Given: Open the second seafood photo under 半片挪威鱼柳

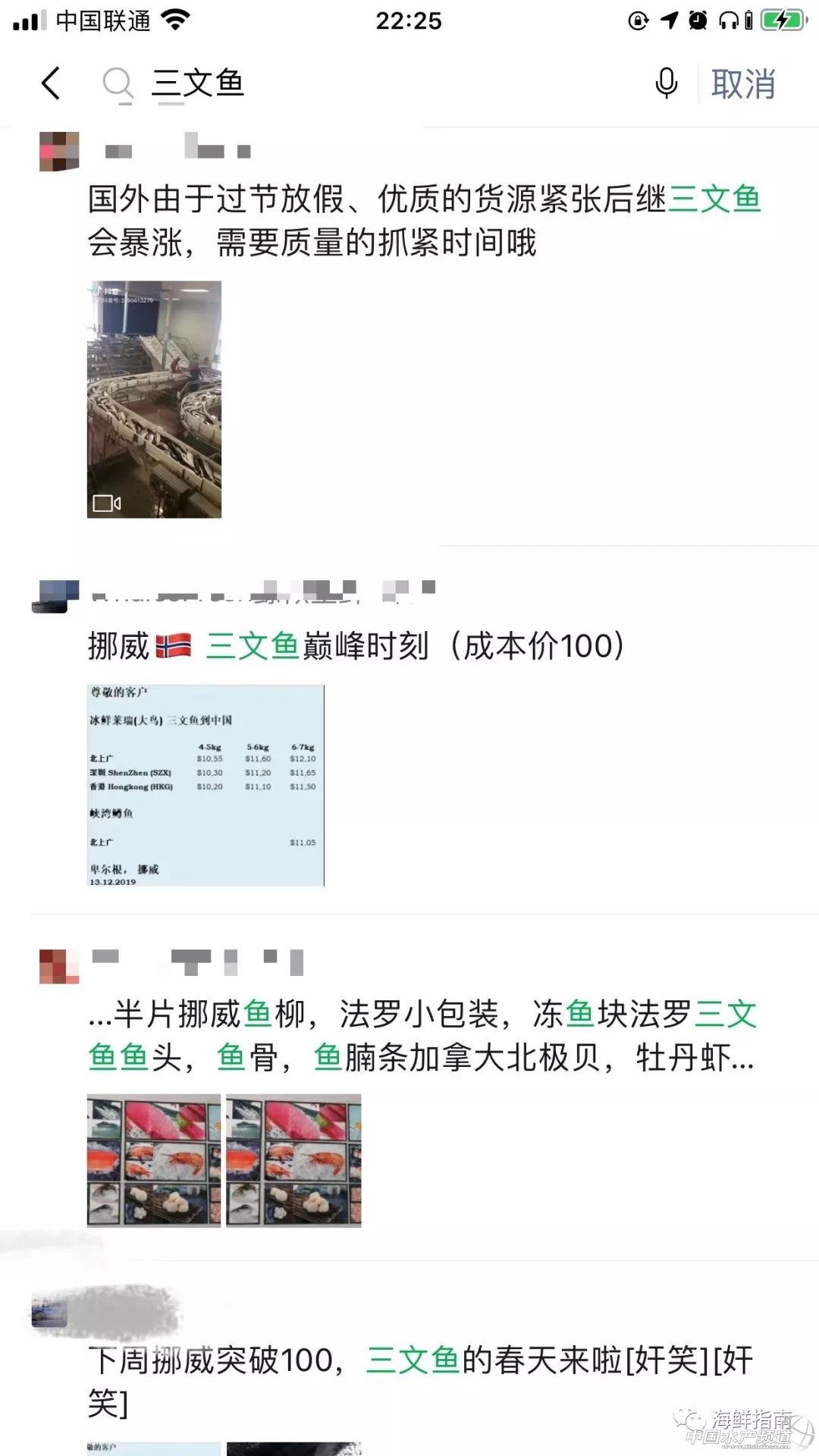Looking at the screenshot, I should tap(293, 1160).
